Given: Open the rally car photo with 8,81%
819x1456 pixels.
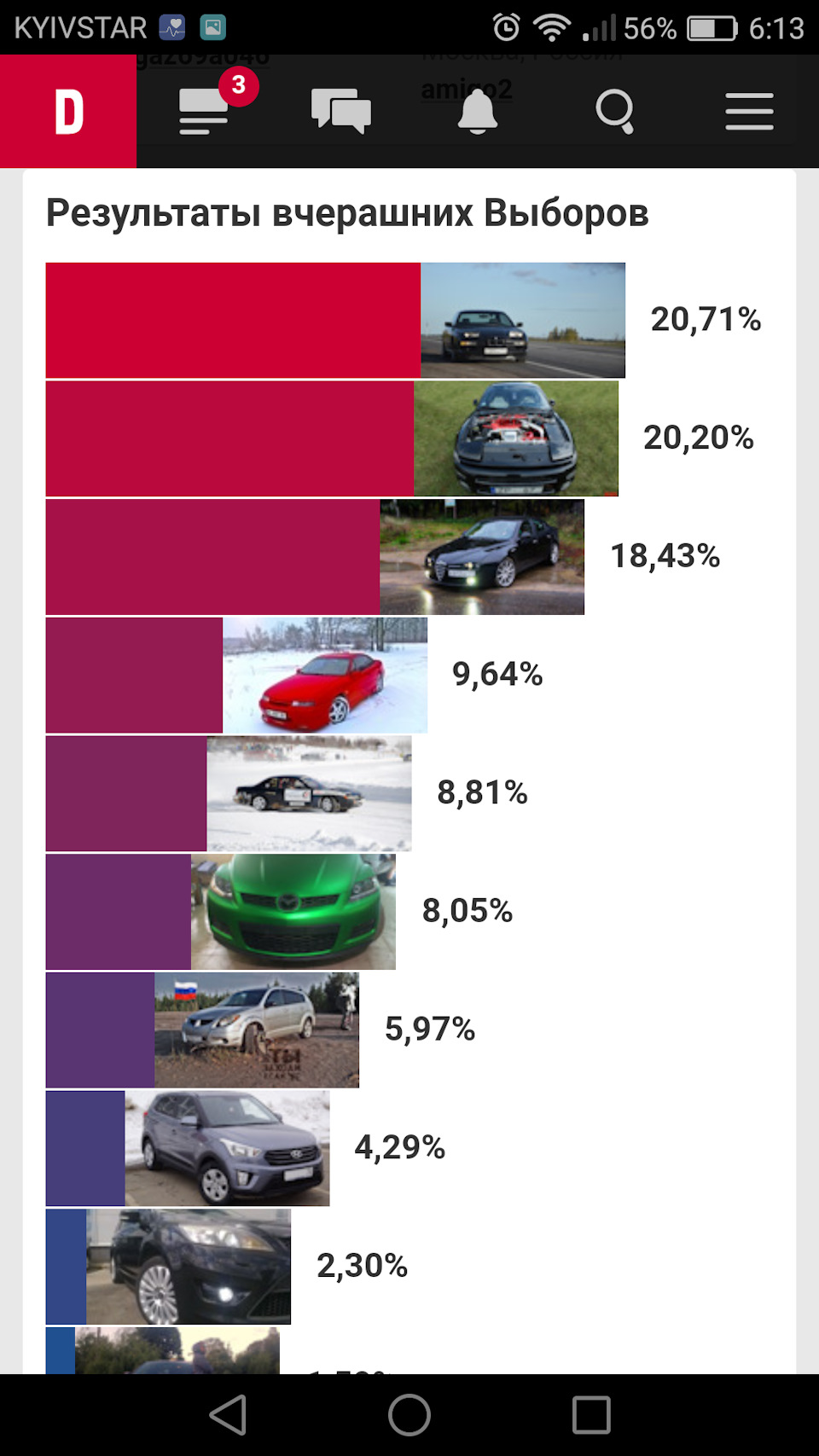Looking at the screenshot, I should [309, 793].
